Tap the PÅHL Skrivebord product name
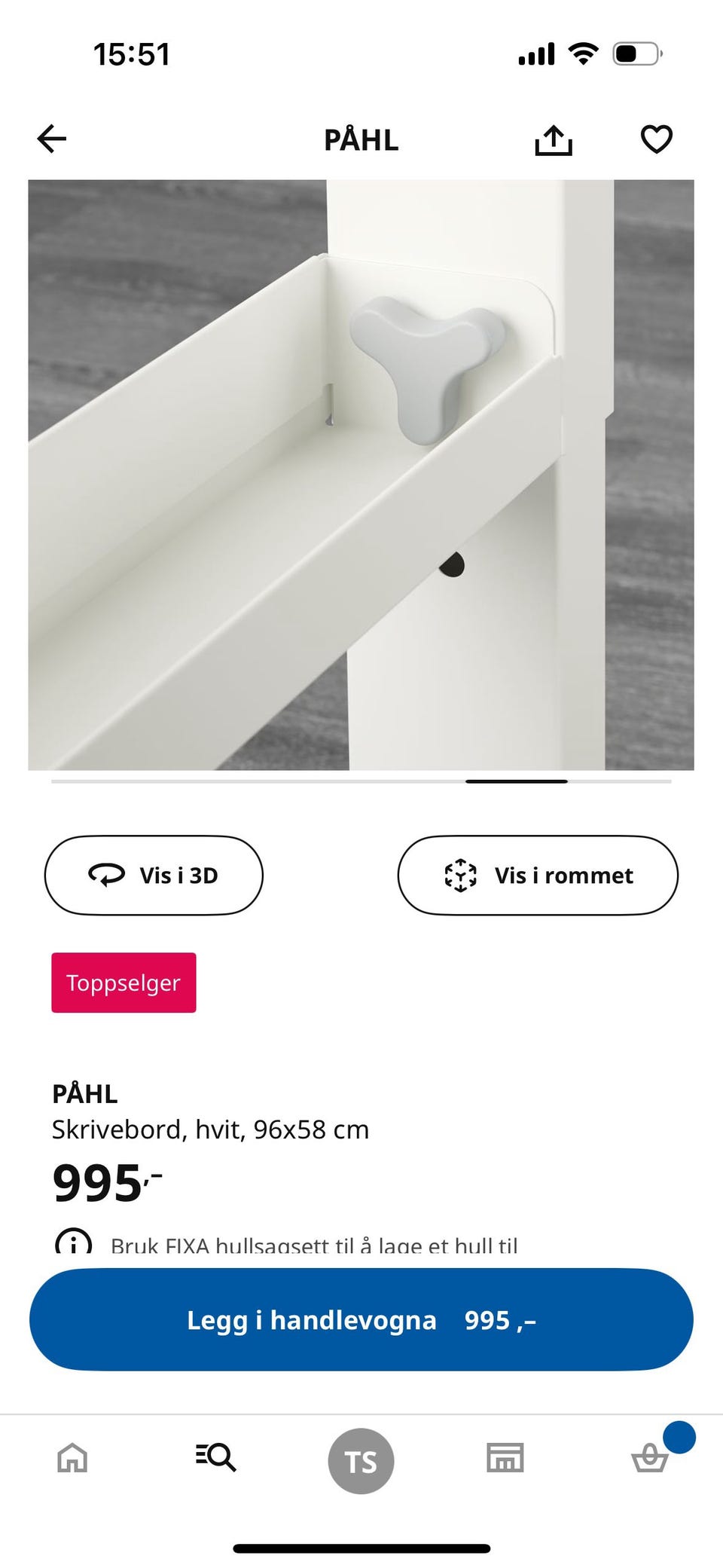The image size is (723, 1568). (x=210, y=1129)
